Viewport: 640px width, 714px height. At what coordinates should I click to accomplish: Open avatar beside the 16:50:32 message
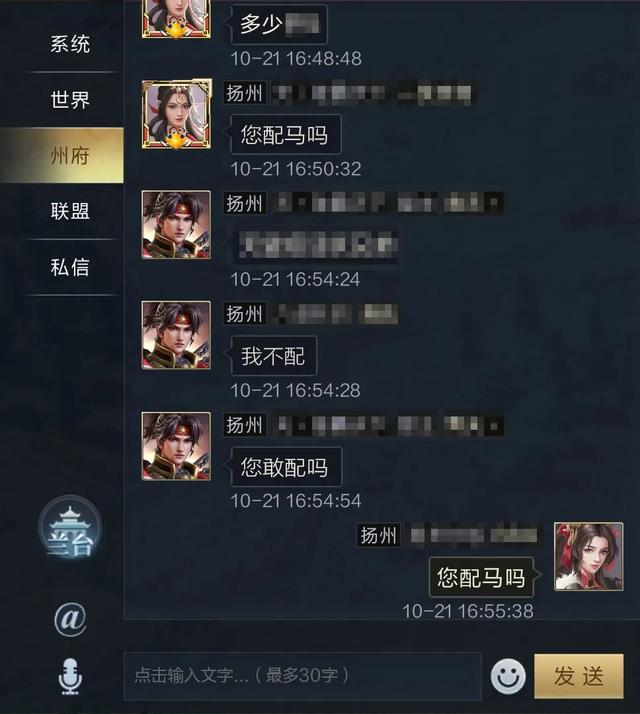176,114
